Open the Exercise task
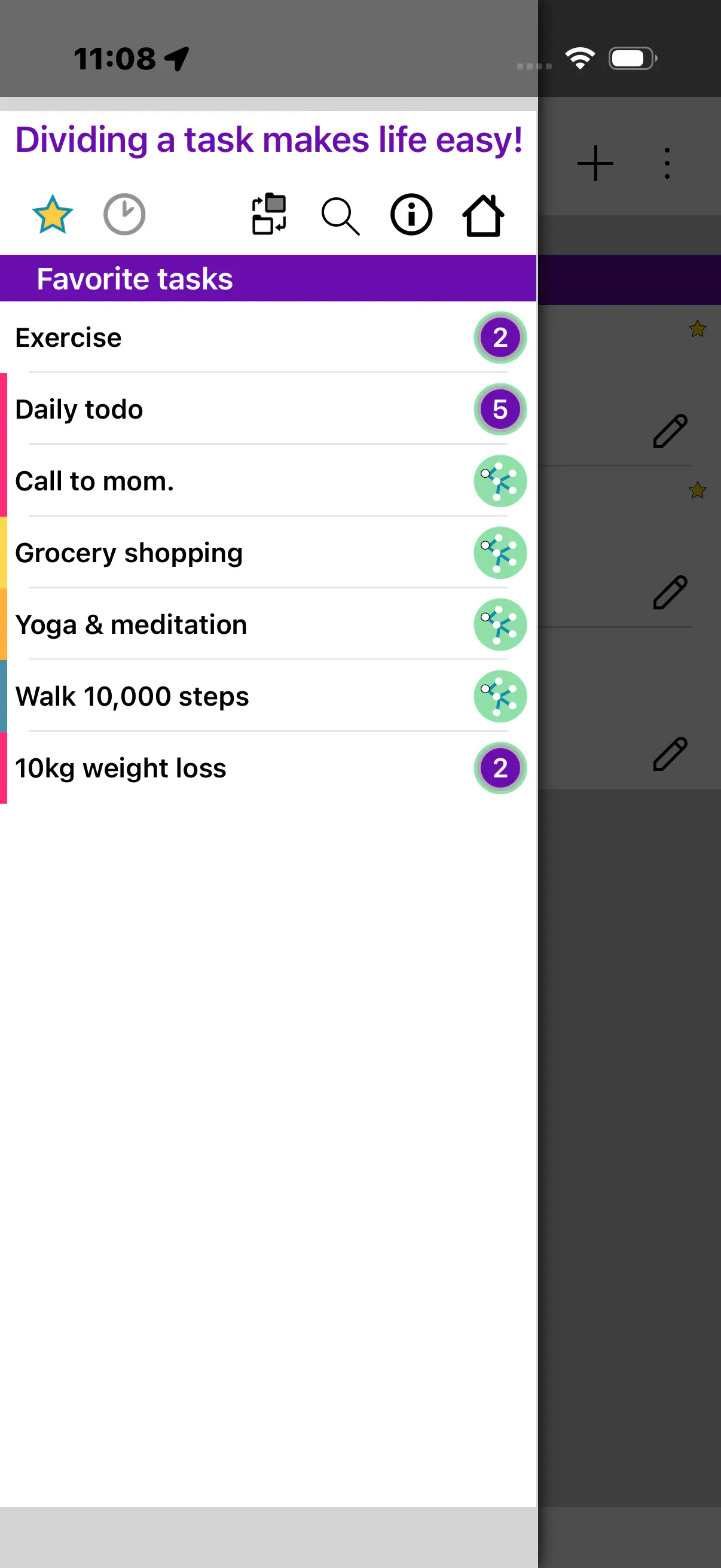 pos(68,338)
